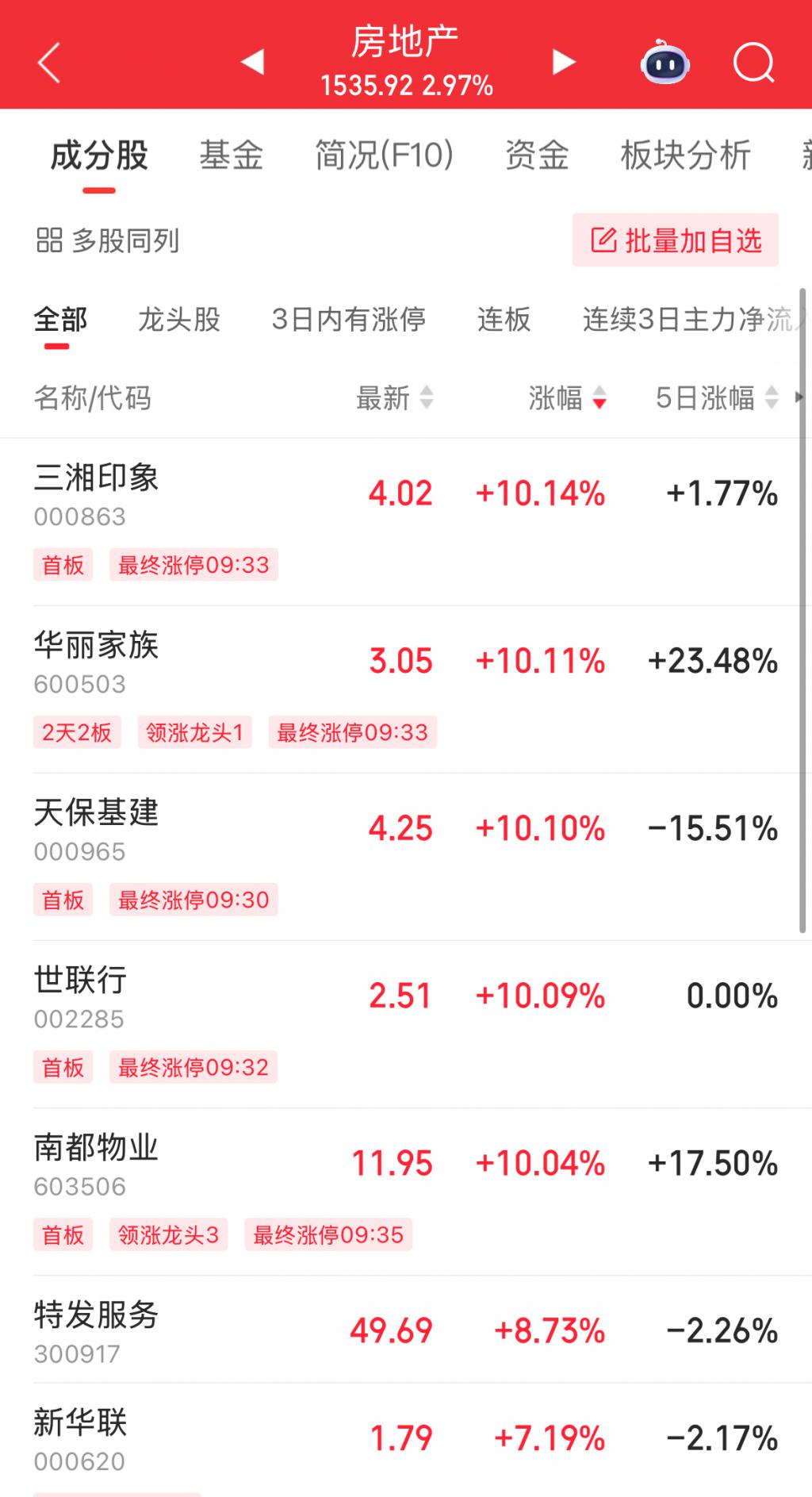Switch to the 基金 tab
This screenshot has height=1497, width=812.
231,155
